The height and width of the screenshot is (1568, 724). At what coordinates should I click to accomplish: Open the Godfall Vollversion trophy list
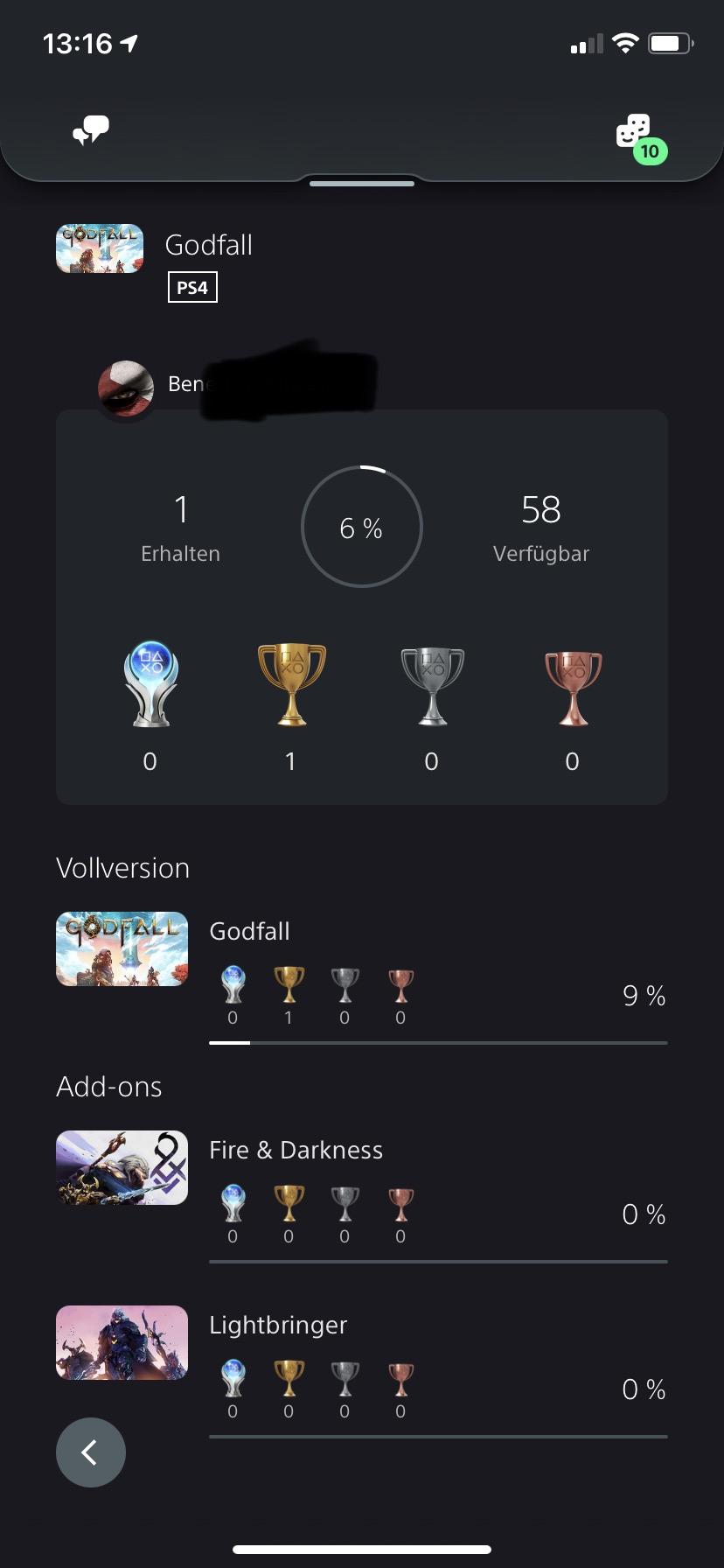[x=362, y=978]
